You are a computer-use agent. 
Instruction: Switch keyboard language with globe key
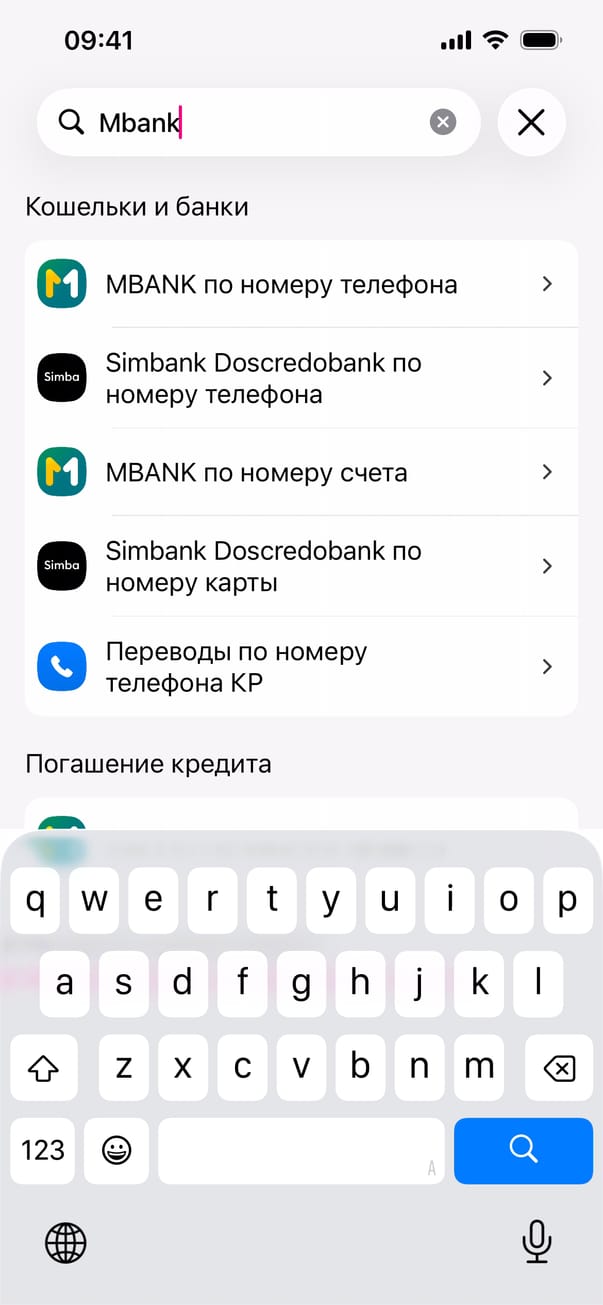pos(66,1243)
